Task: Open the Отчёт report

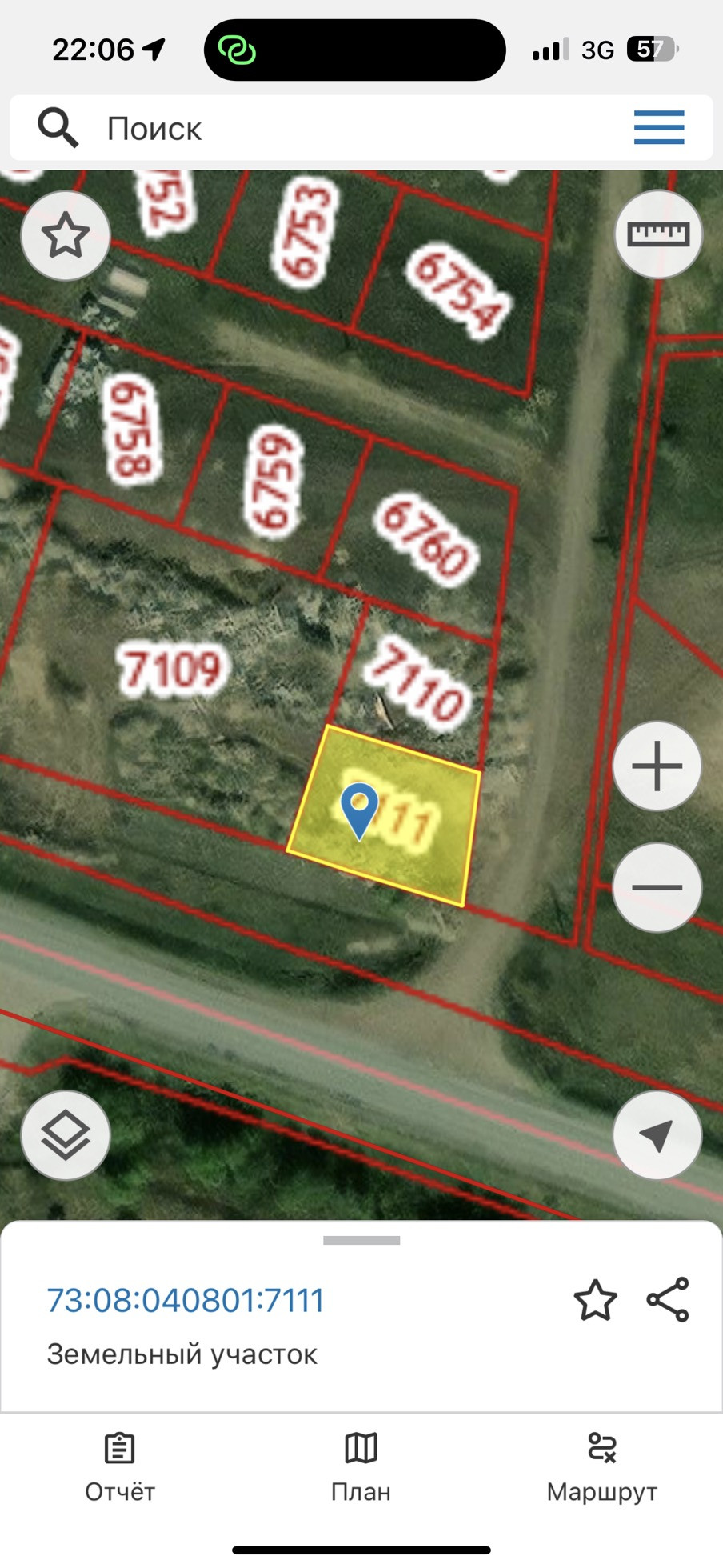Action: pos(120,1468)
